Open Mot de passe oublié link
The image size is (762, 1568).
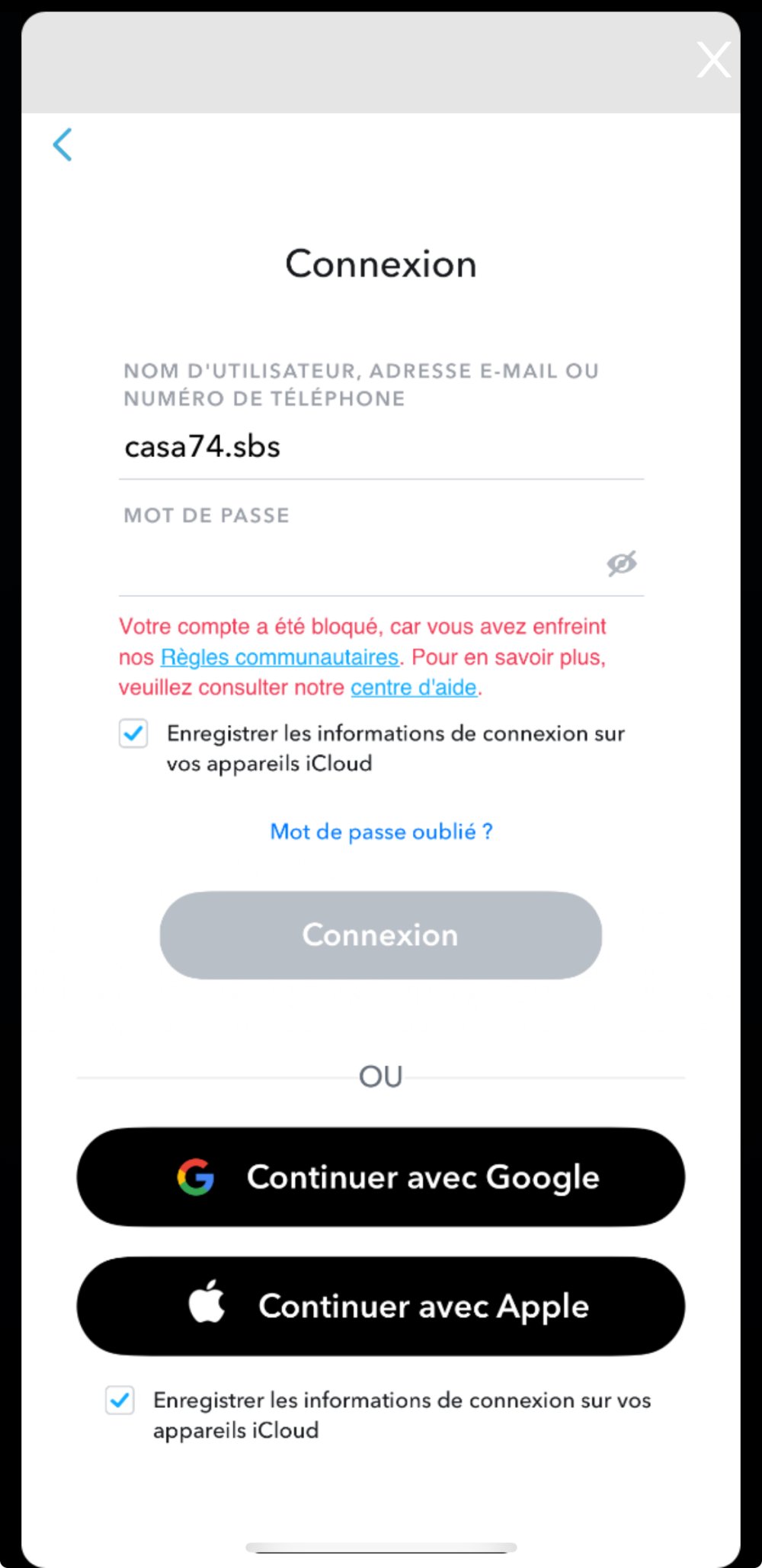pyautogui.click(x=381, y=832)
